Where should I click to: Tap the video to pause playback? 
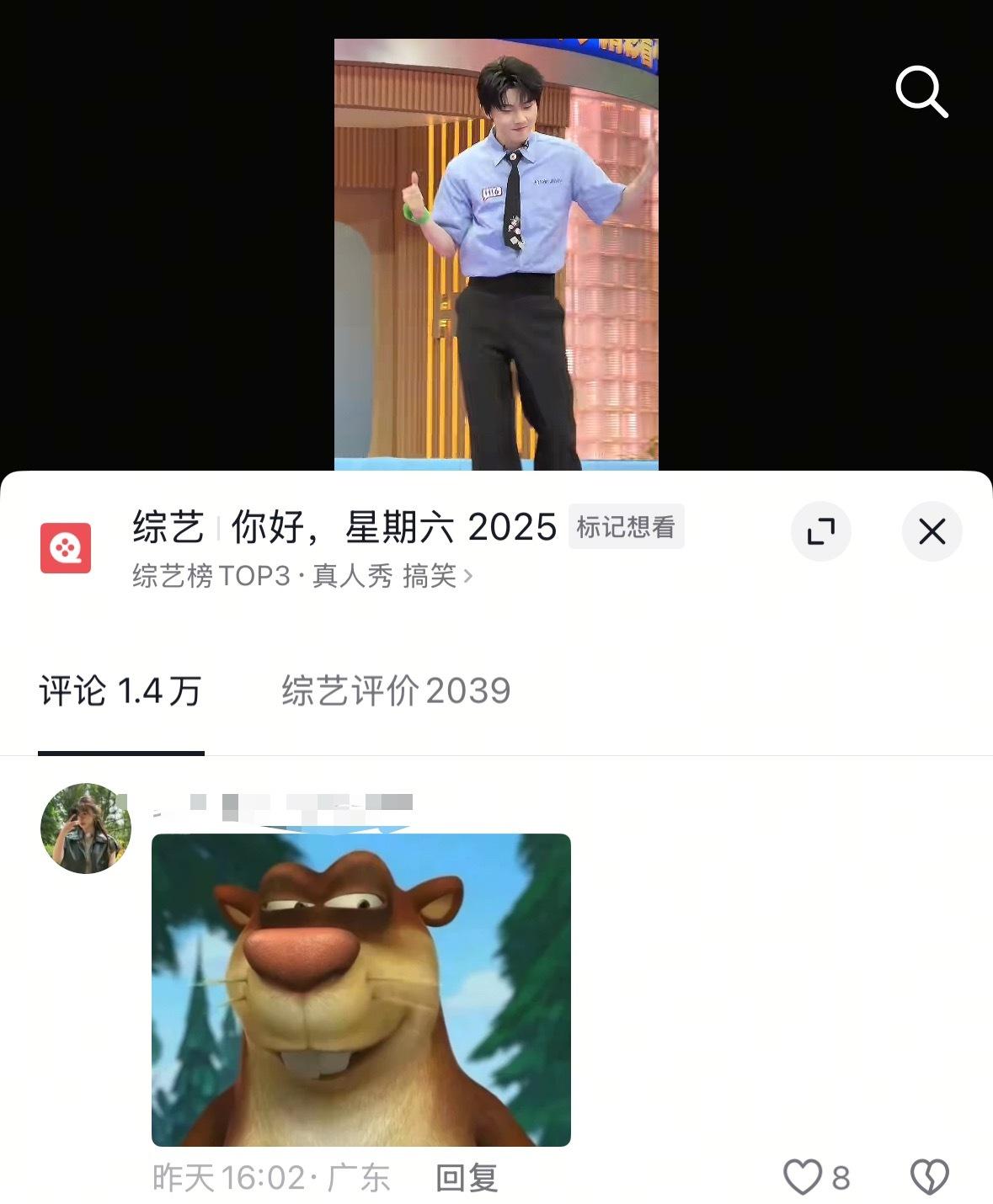pyautogui.click(x=495, y=253)
